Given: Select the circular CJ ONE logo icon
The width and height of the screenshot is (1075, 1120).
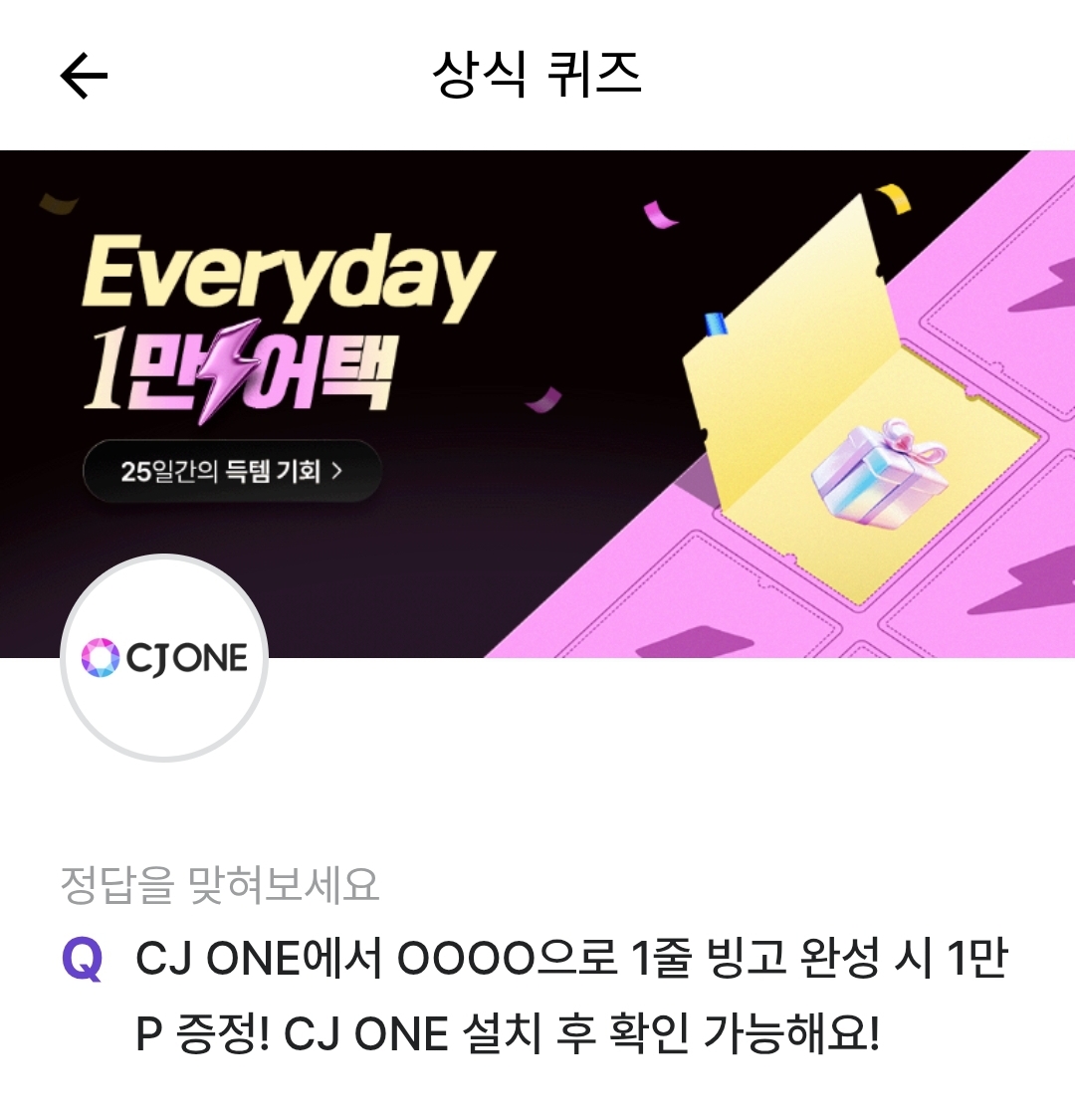Looking at the screenshot, I should click(x=164, y=657).
